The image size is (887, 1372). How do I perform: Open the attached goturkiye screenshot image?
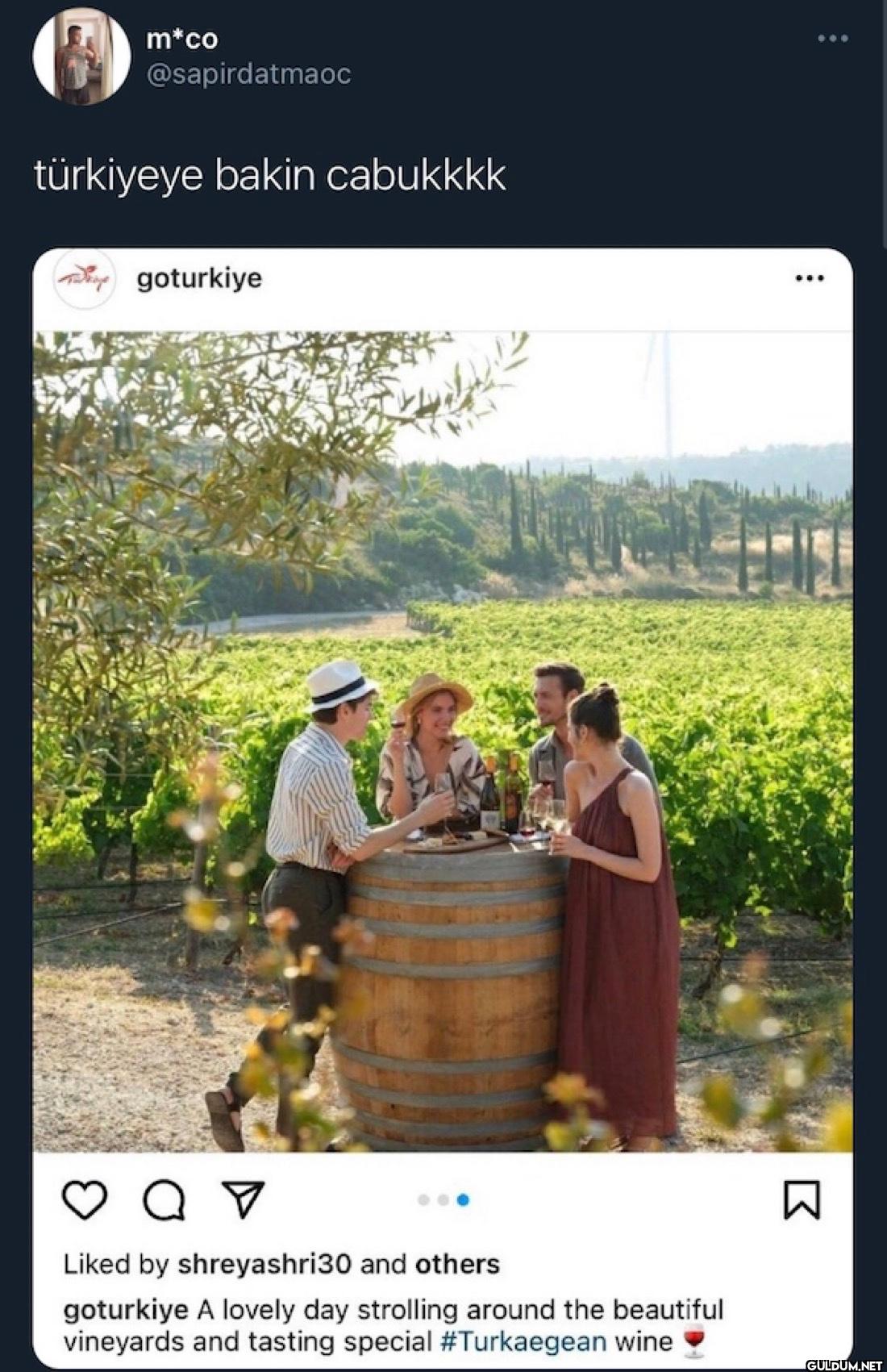[442, 740]
